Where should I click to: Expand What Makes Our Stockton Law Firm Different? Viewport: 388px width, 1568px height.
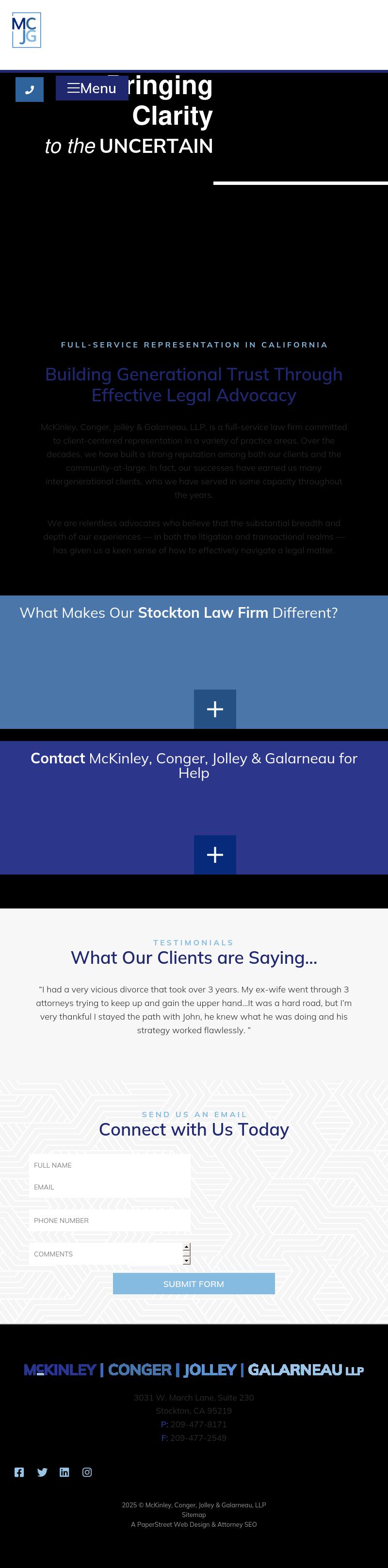pyautogui.click(x=215, y=709)
